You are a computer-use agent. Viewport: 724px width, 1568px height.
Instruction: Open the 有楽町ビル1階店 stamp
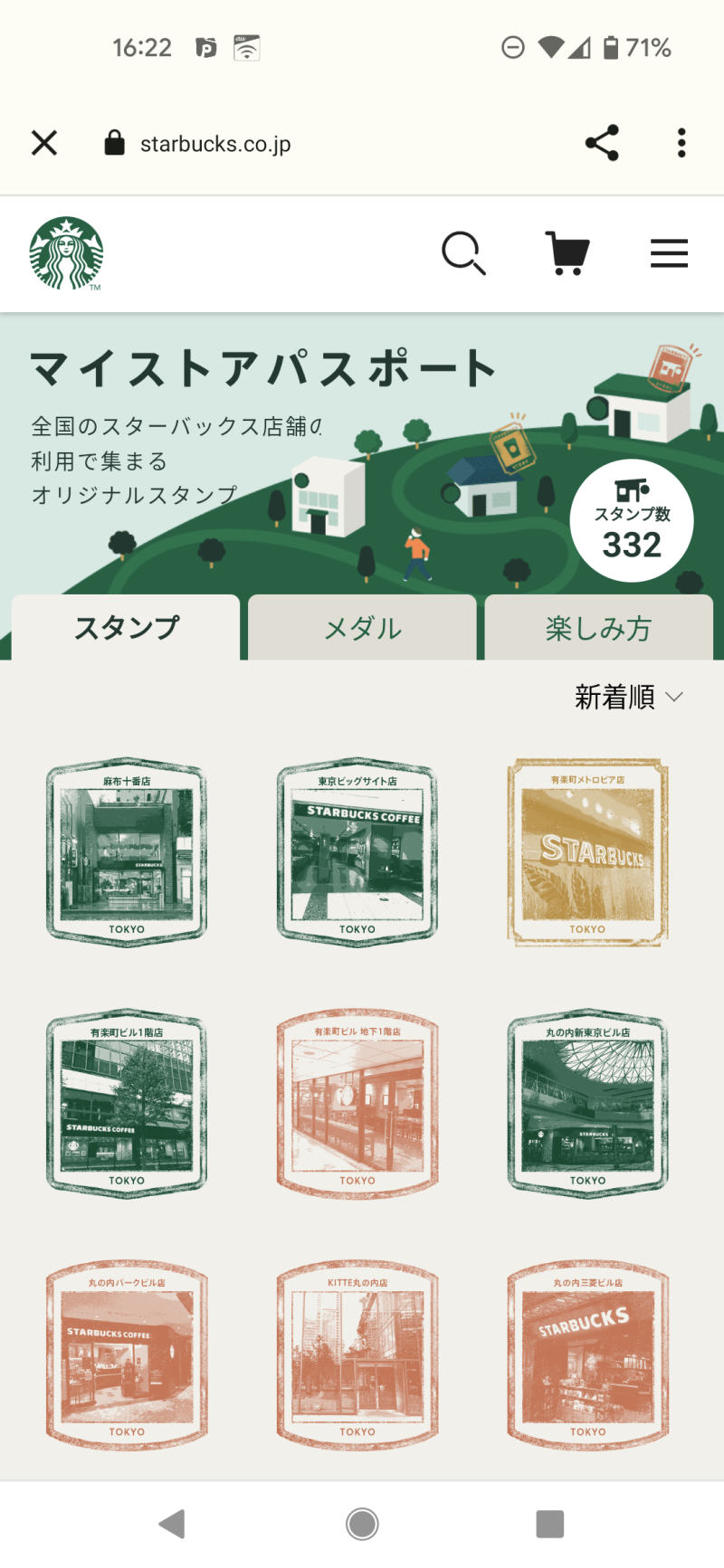click(x=127, y=1104)
